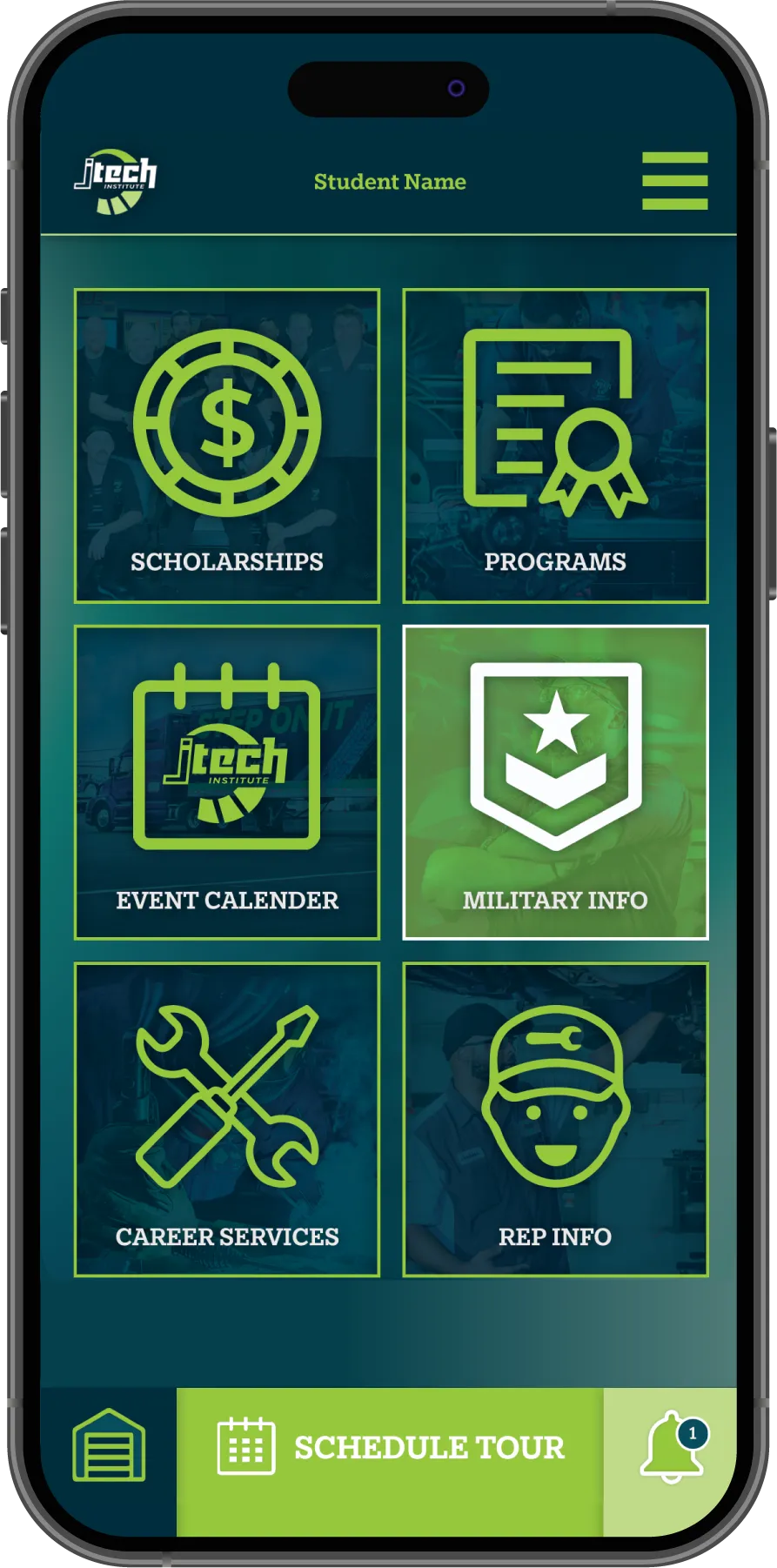Image resolution: width=777 pixels, height=1568 pixels.
Task: Open the Event Calender tile
Action: (227, 782)
